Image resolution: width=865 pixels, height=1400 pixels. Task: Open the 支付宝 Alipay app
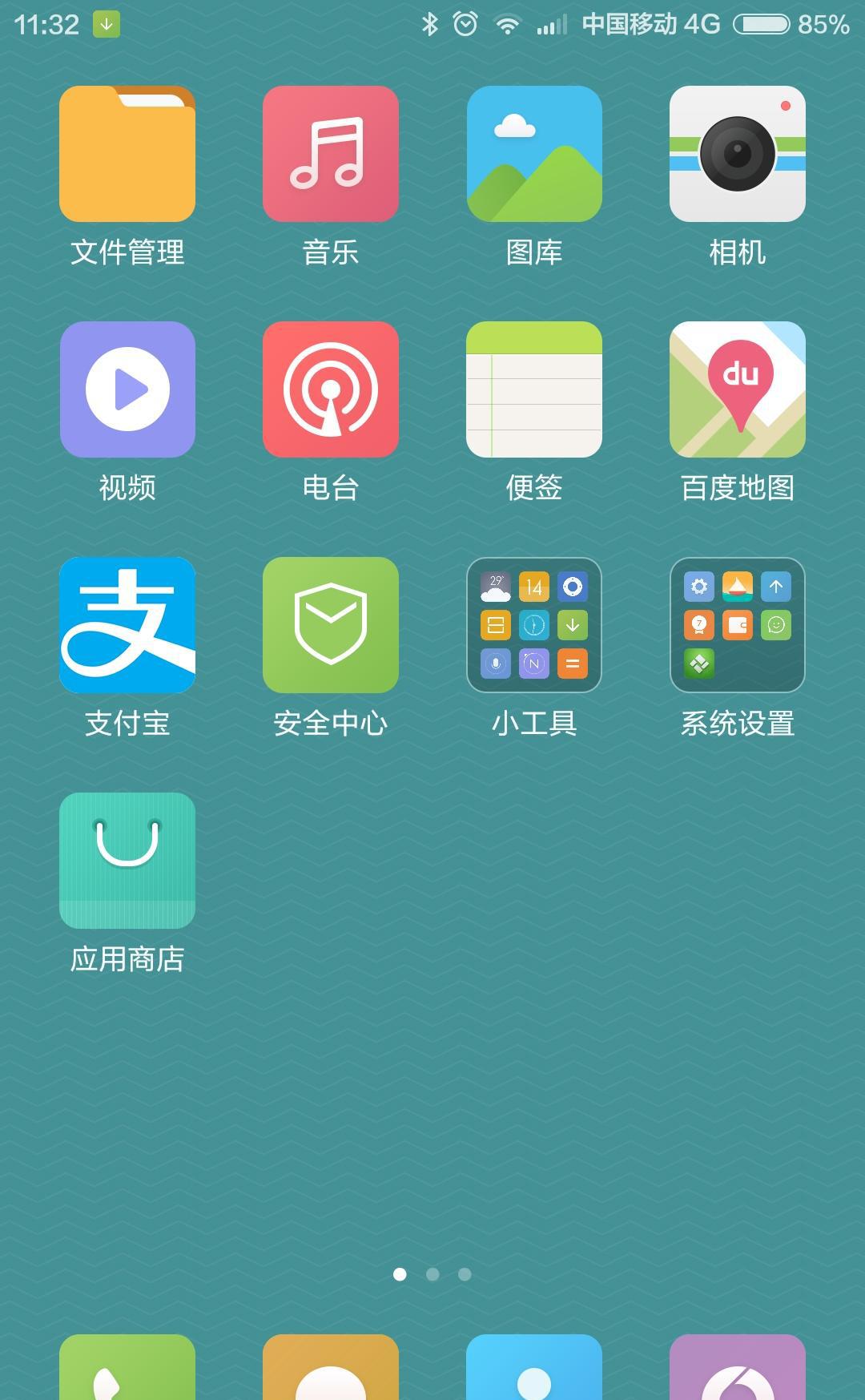pyautogui.click(x=127, y=625)
